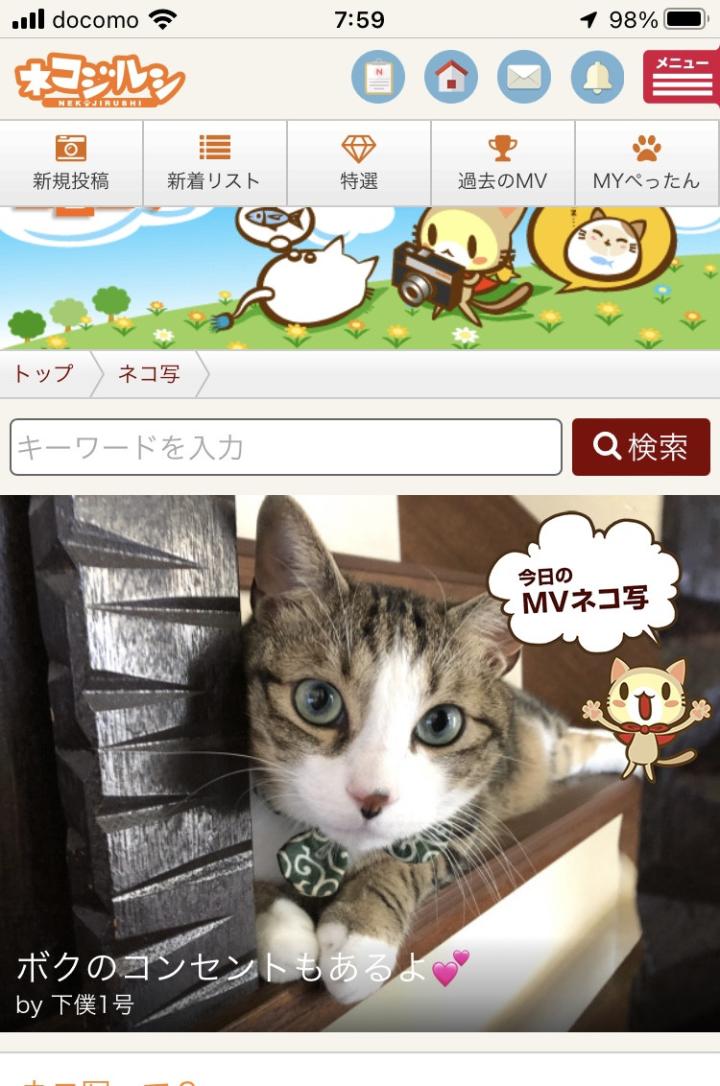Tap the 検索 search button
720x1086 pixels.
pyautogui.click(x=641, y=447)
